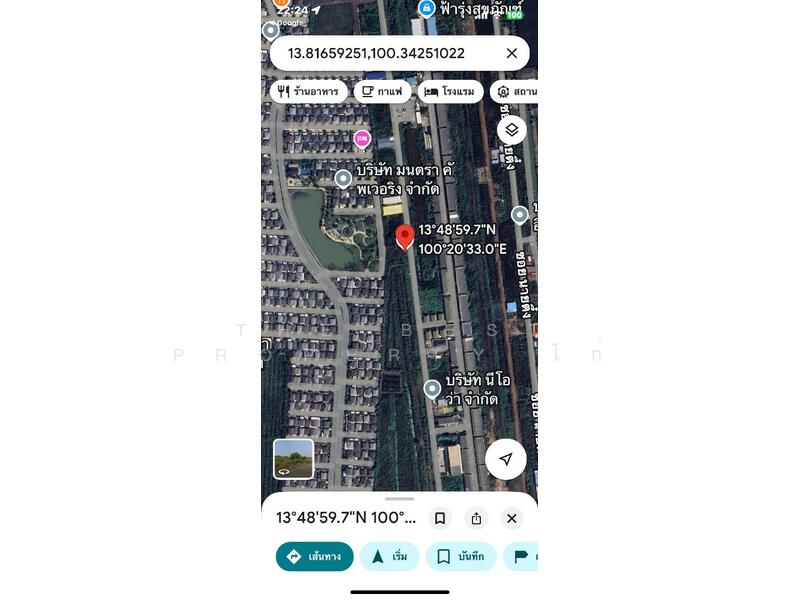Open the pink hotel marker on the map
Viewport: 800px width, 600px height.
[x=362, y=138]
